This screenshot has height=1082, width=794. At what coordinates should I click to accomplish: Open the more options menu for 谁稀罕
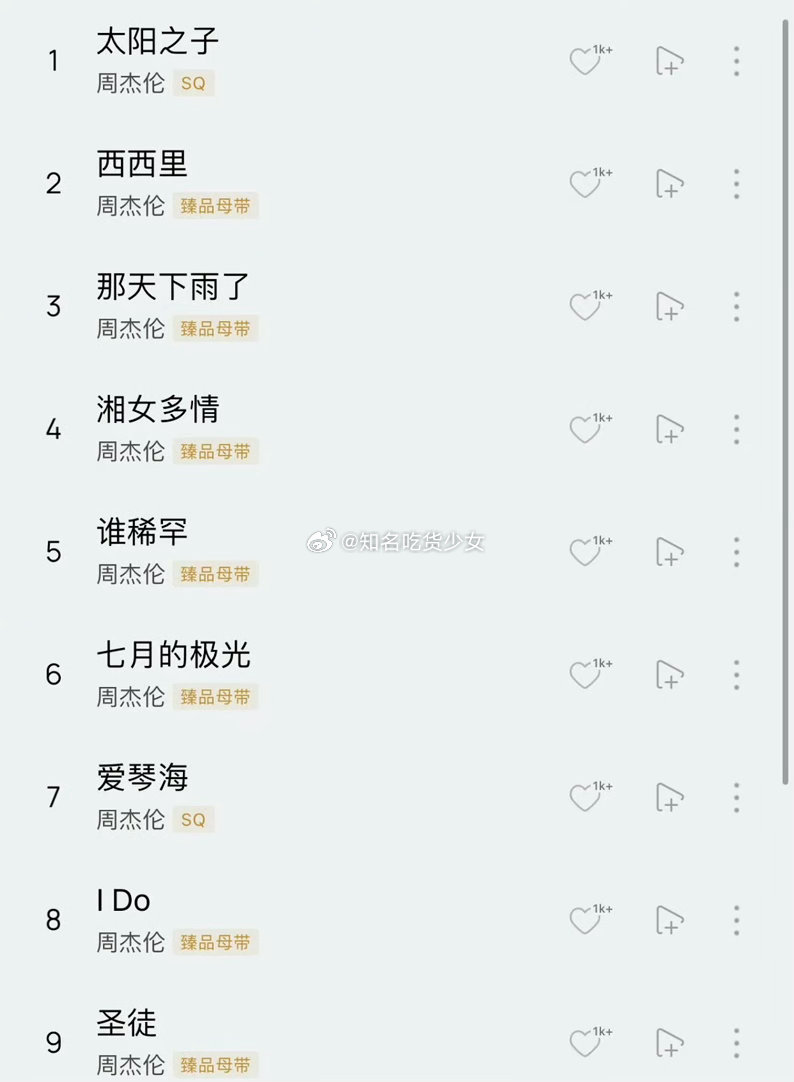coord(736,553)
